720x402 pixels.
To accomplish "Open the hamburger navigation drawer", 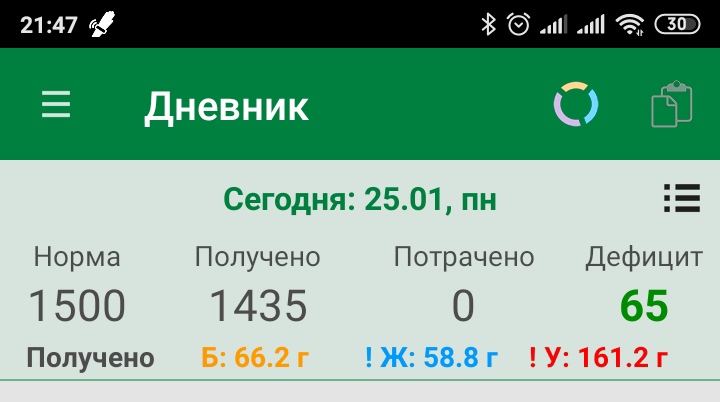I will [56, 105].
